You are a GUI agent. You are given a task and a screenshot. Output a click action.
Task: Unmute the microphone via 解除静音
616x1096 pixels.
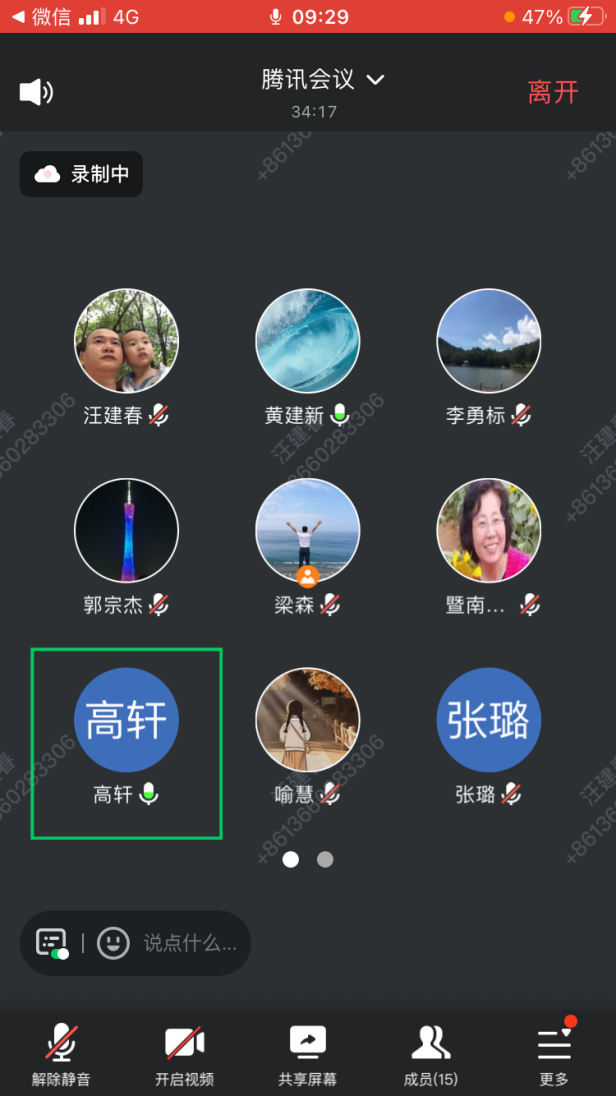61,1055
